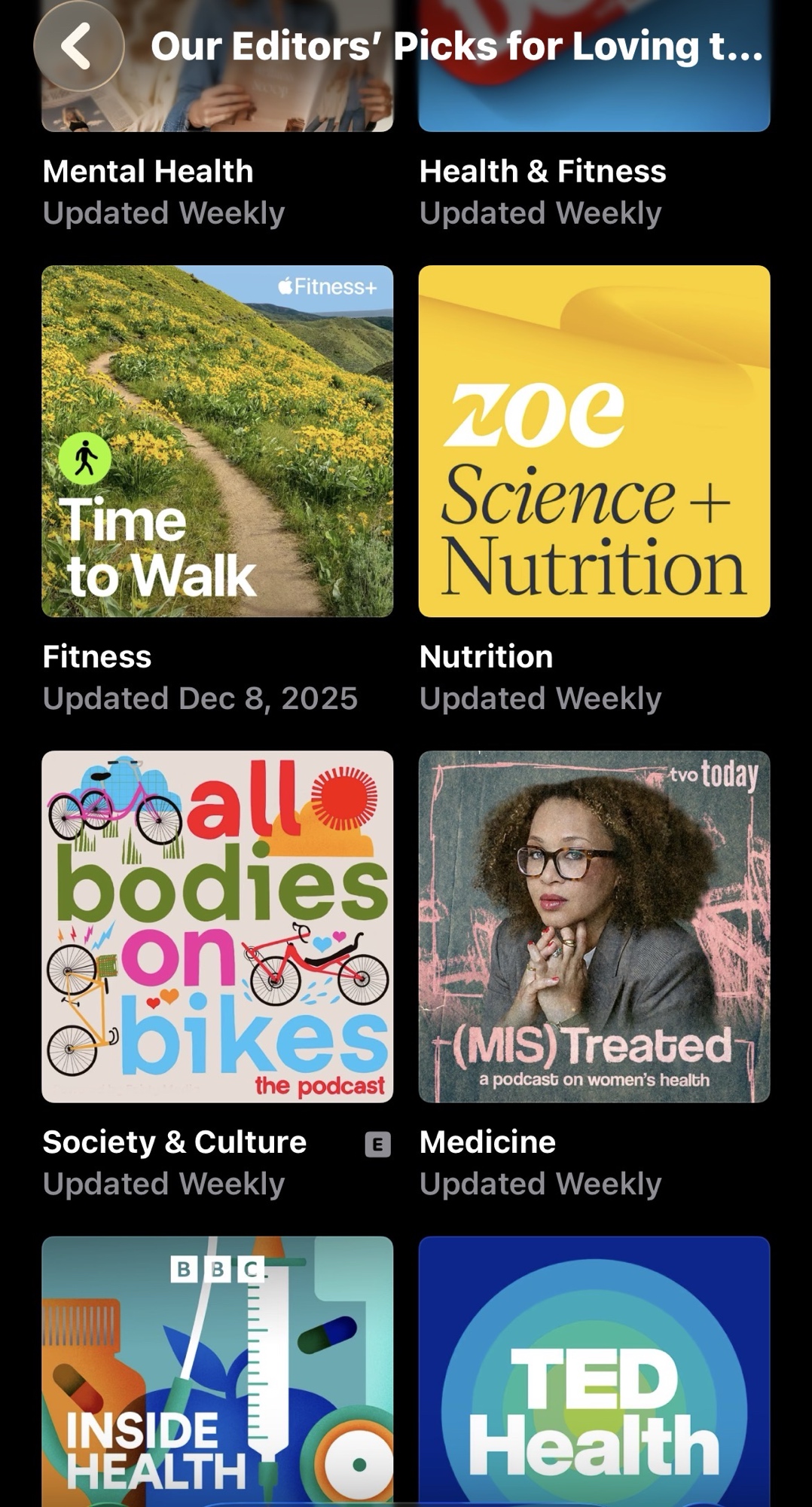This screenshot has height=1507, width=812.
Task: Open the ZOE Science + Nutrition tile
Action: [x=594, y=441]
